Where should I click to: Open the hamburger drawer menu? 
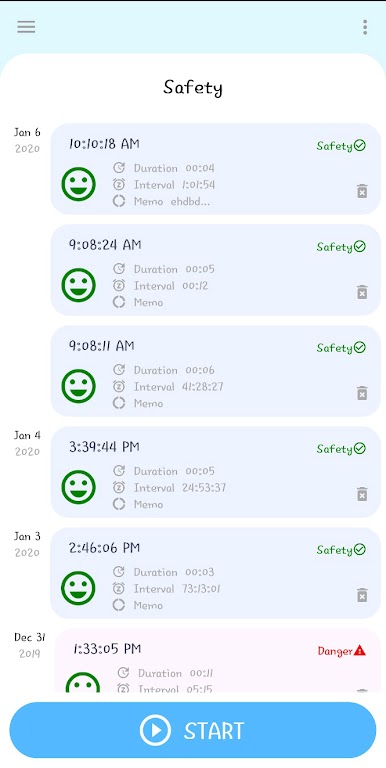point(26,27)
